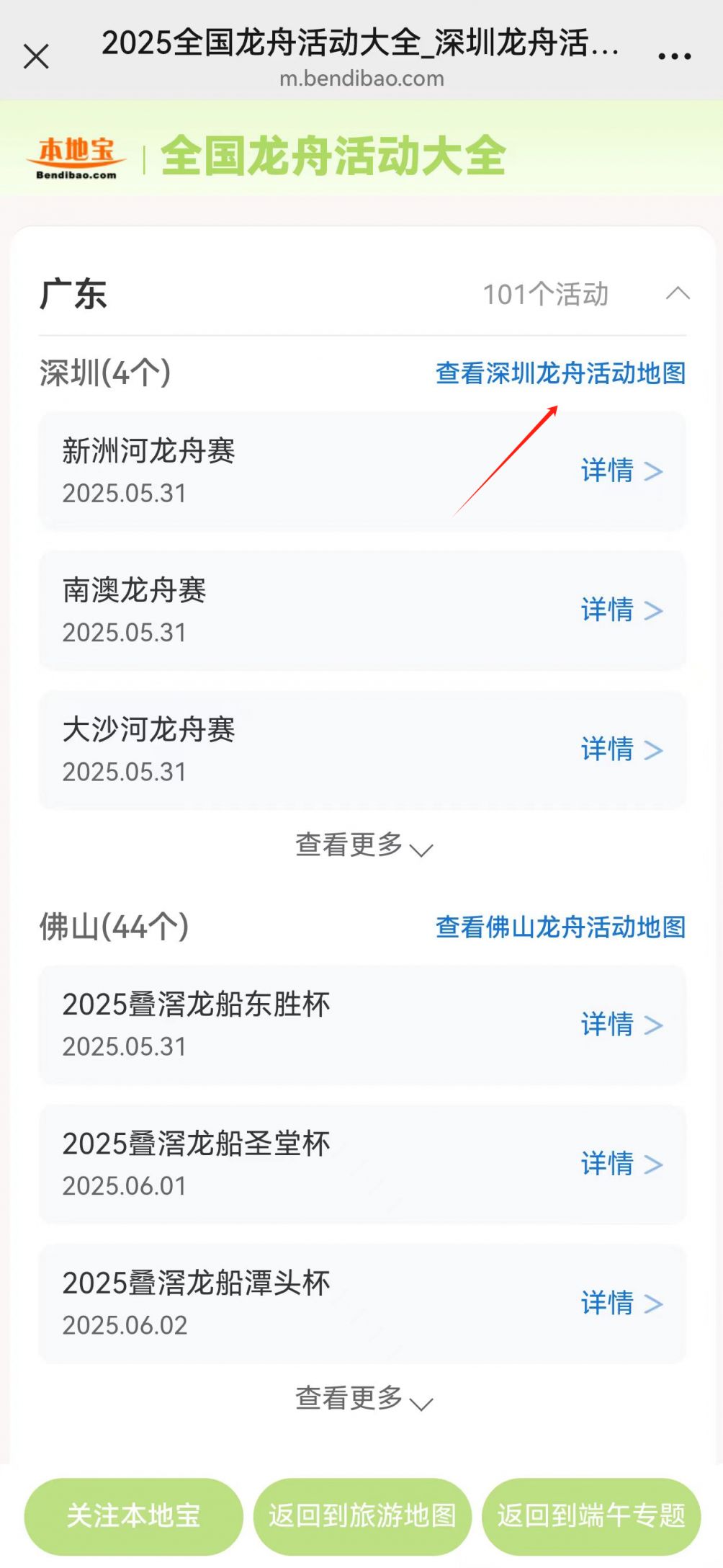Go back via 返回到旅游地图 button
Viewport: 723px width, 1568px height.
tap(362, 1516)
